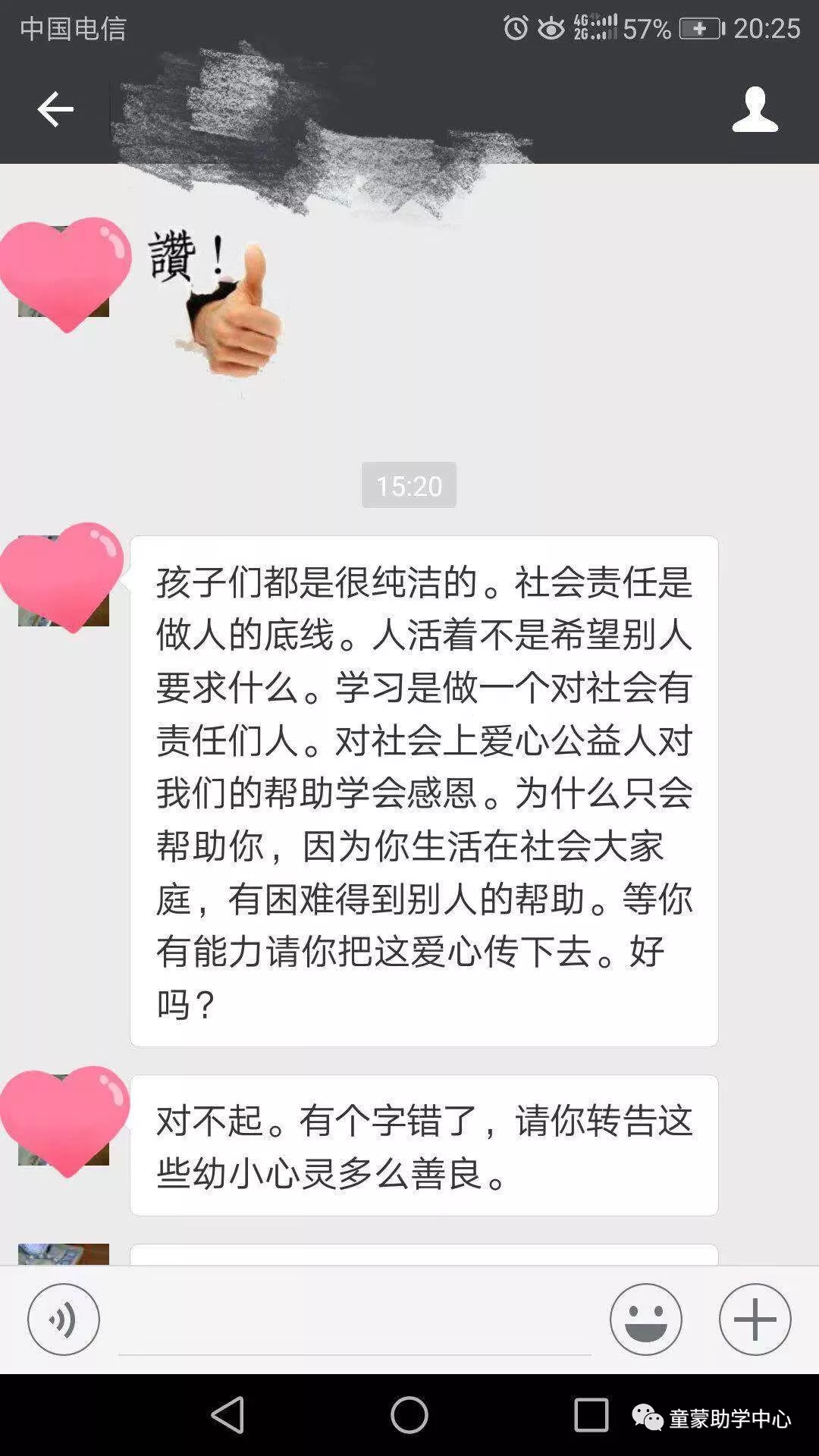Go to the home screen
This screenshot has width=819, height=1456.
coord(409,1414)
